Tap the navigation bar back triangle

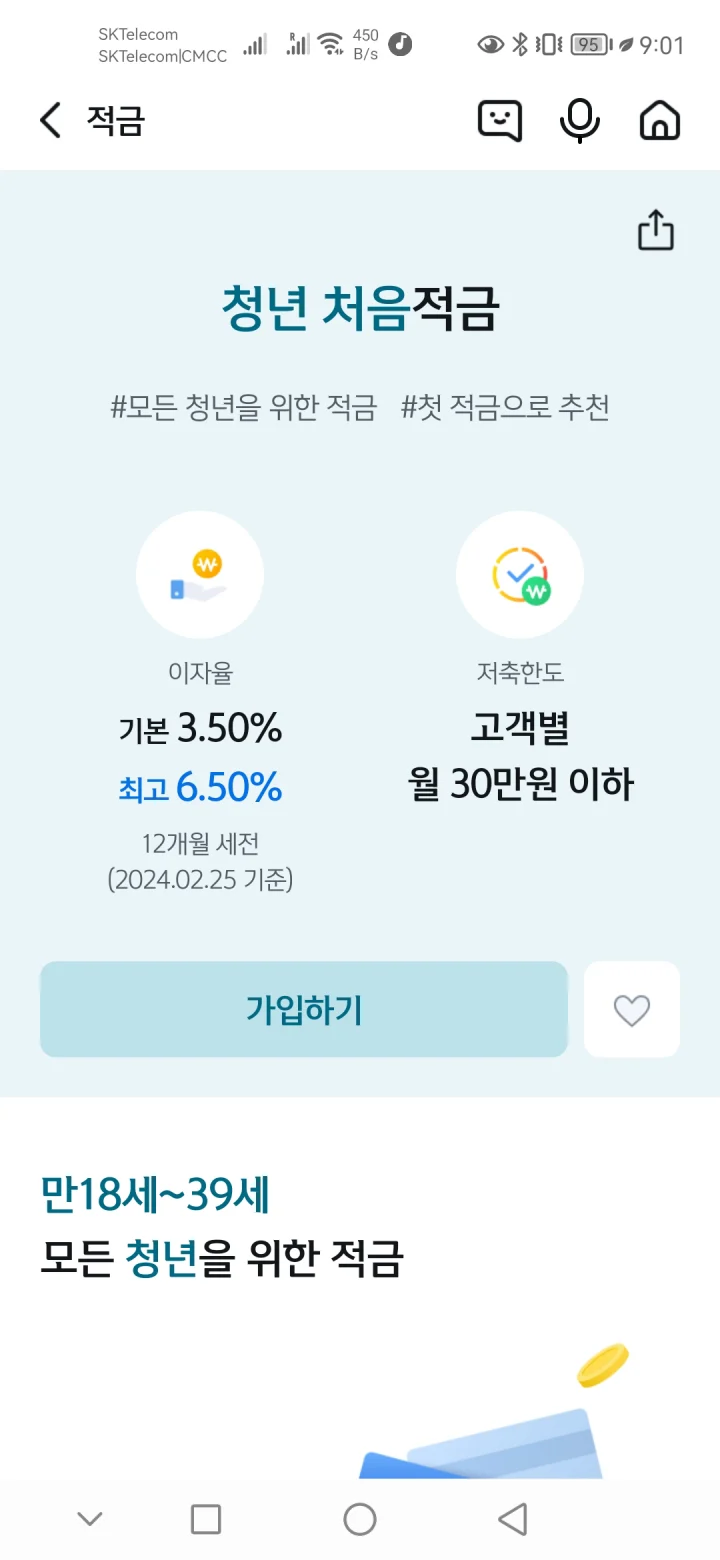[513, 1519]
